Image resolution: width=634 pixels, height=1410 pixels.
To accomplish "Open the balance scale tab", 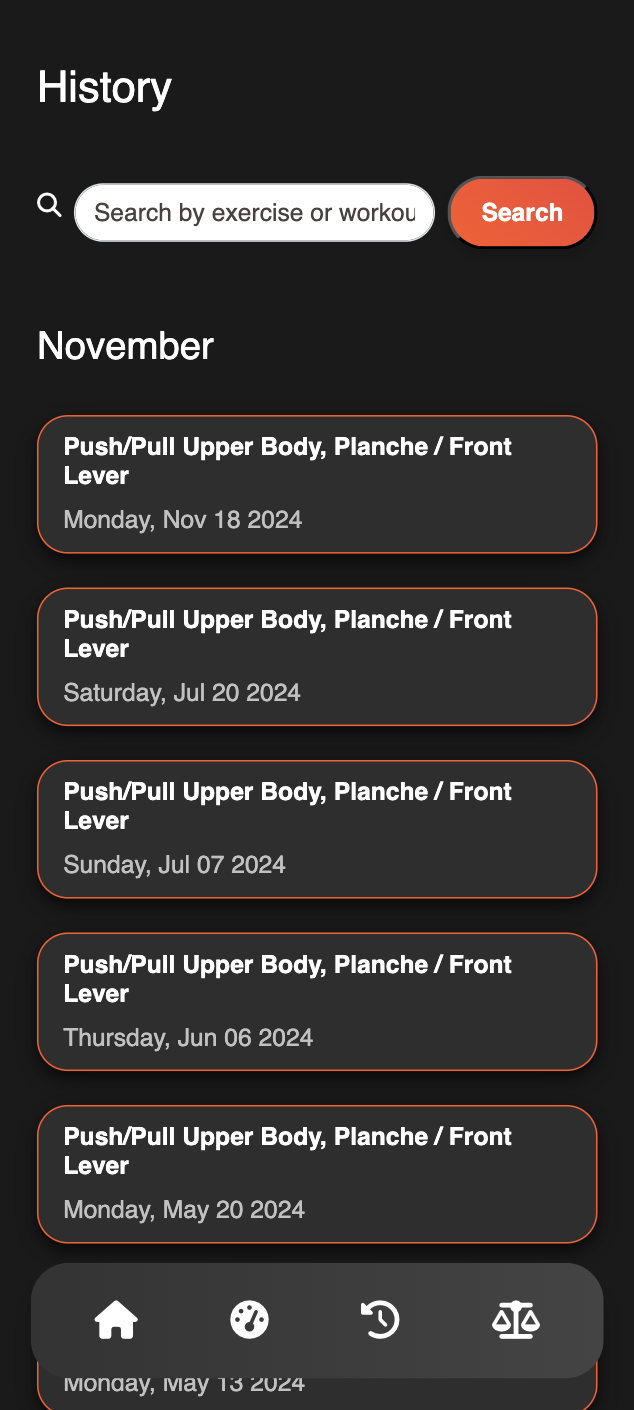I will point(516,1320).
